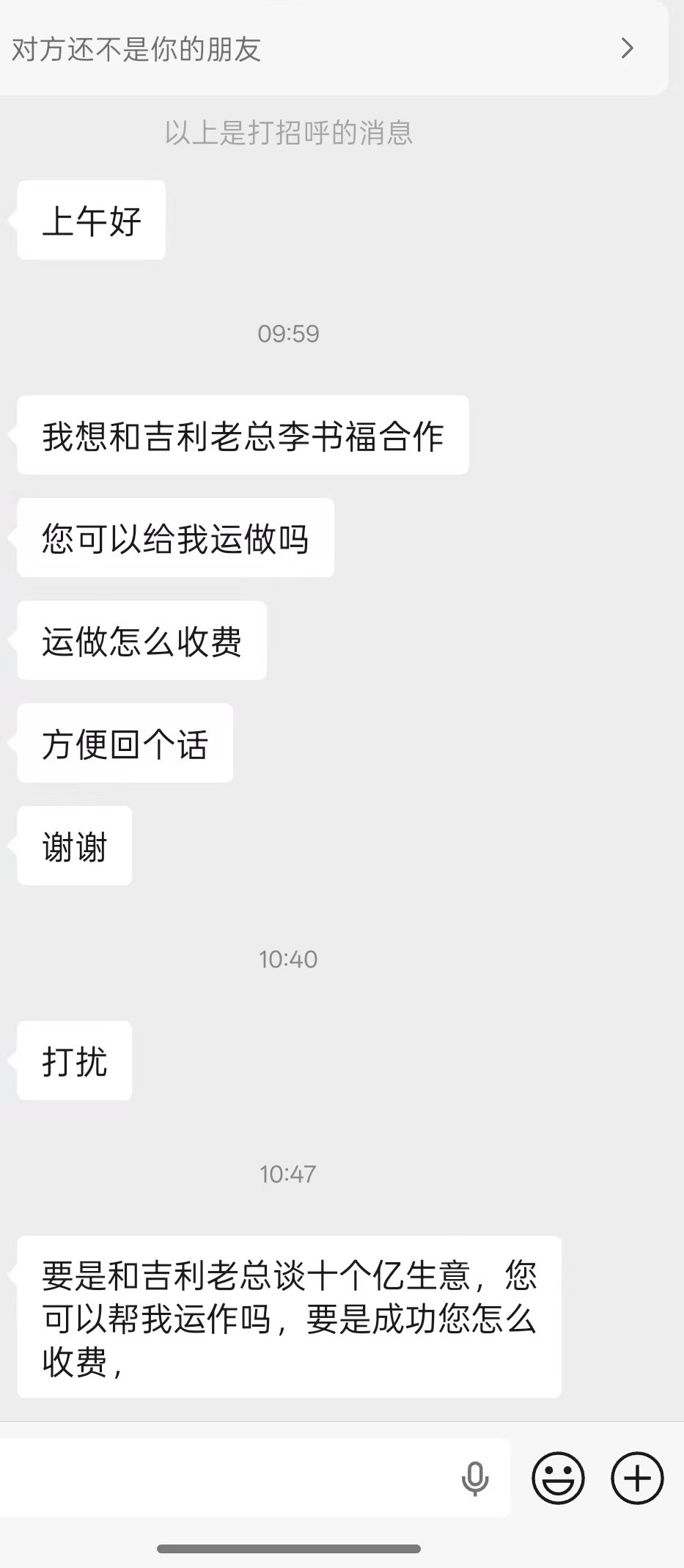Open friend verification via the top banner arrow
Viewport: 684px width, 1568px height.
(x=628, y=48)
